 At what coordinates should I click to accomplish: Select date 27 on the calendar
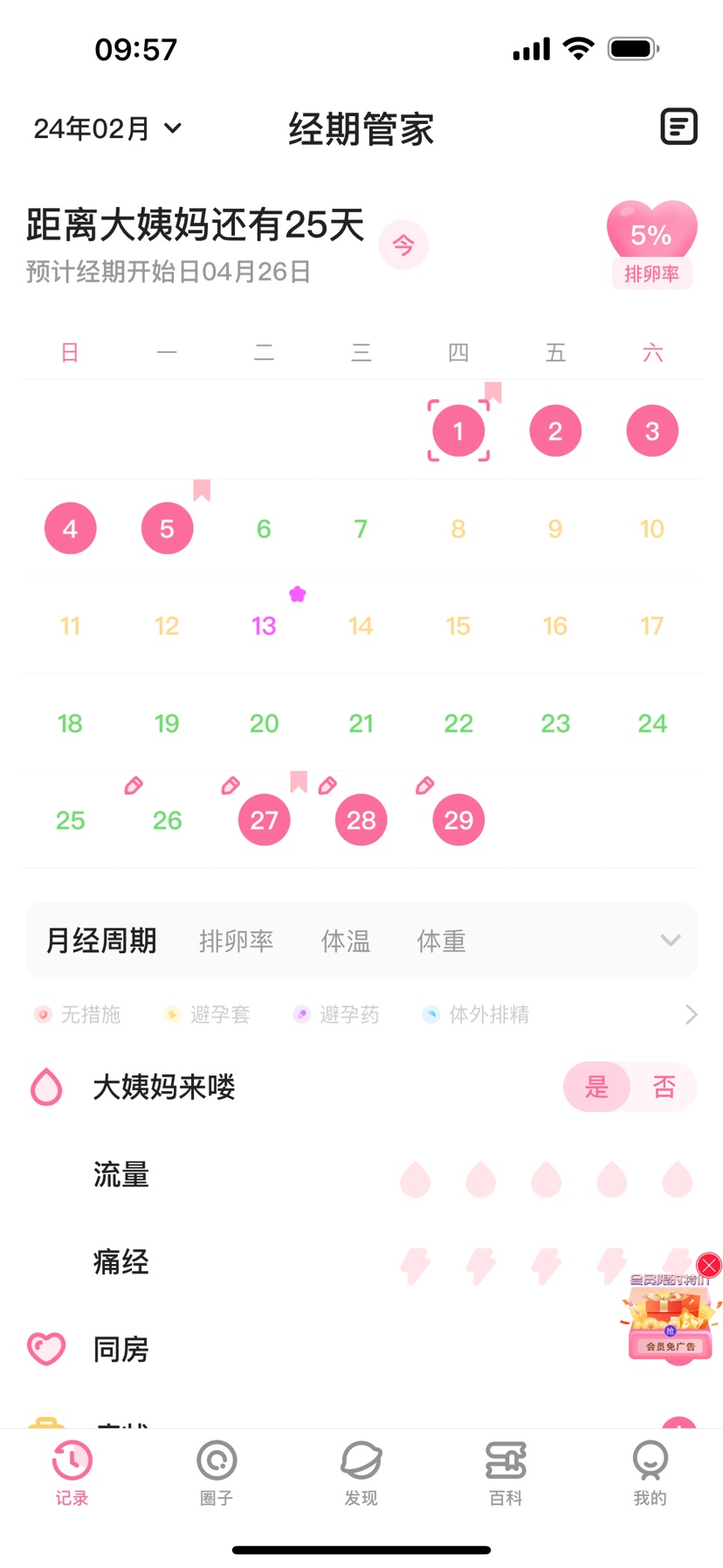click(x=264, y=820)
